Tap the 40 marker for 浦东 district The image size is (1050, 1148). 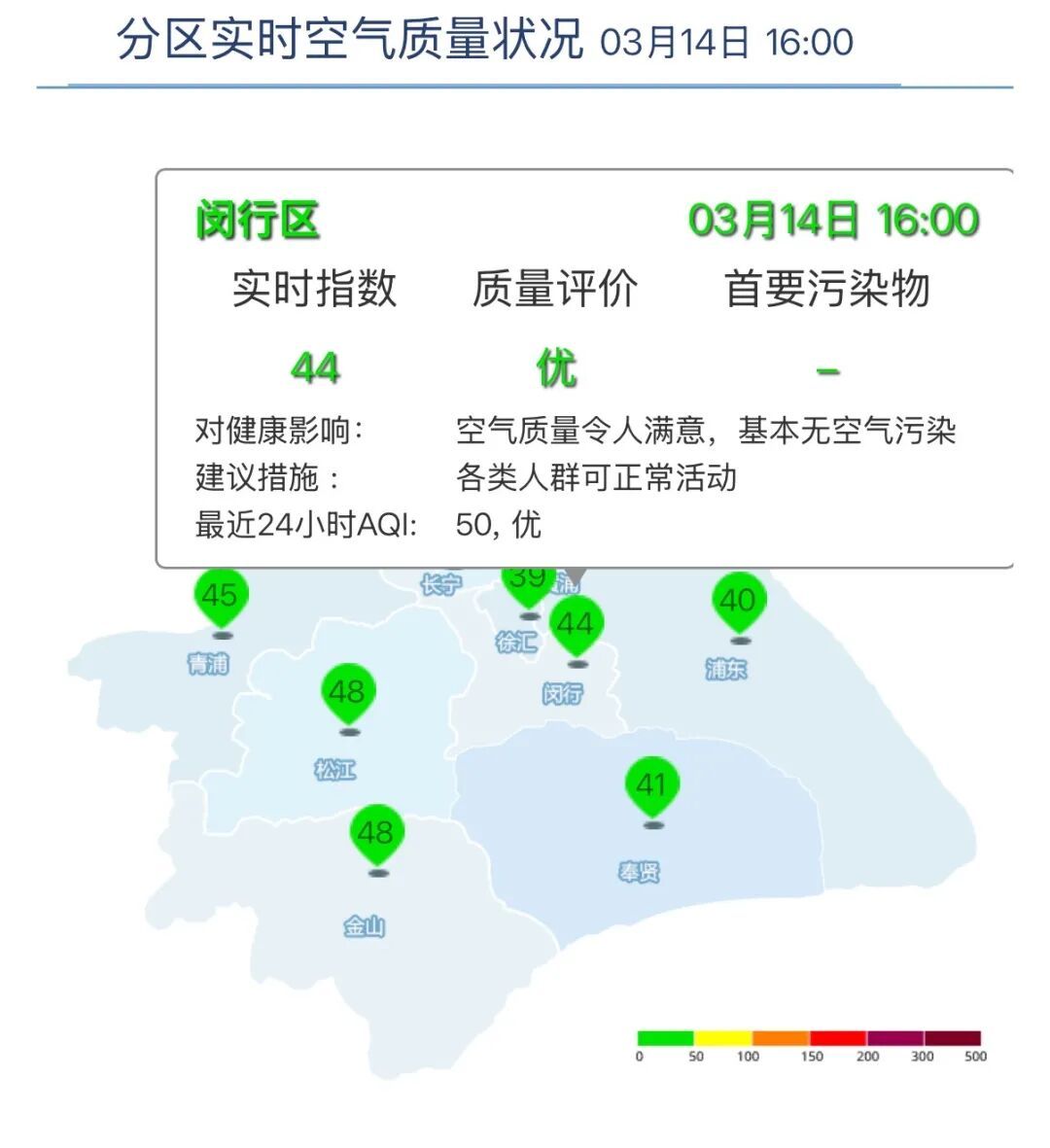(738, 602)
